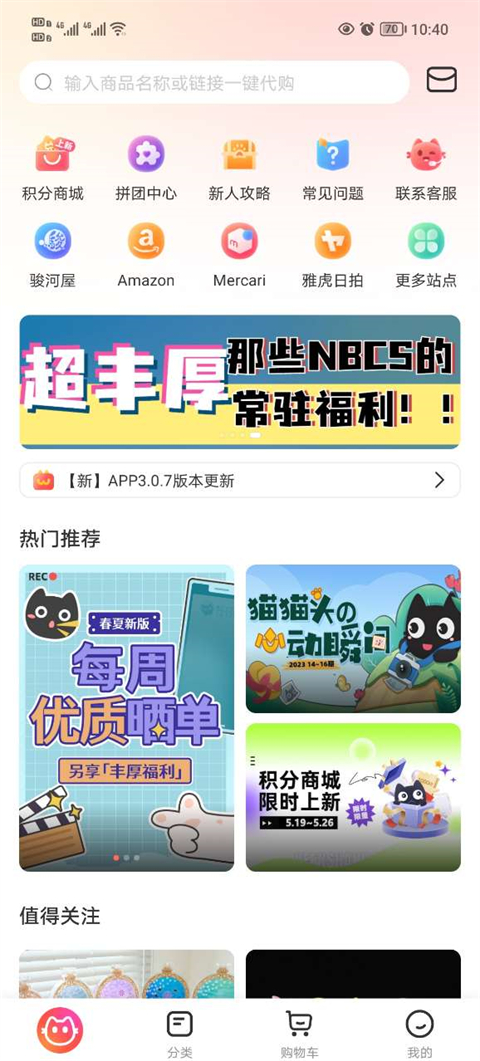Go to 拼团中心
The height and width of the screenshot is (1061, 480).
coord(146,169)
